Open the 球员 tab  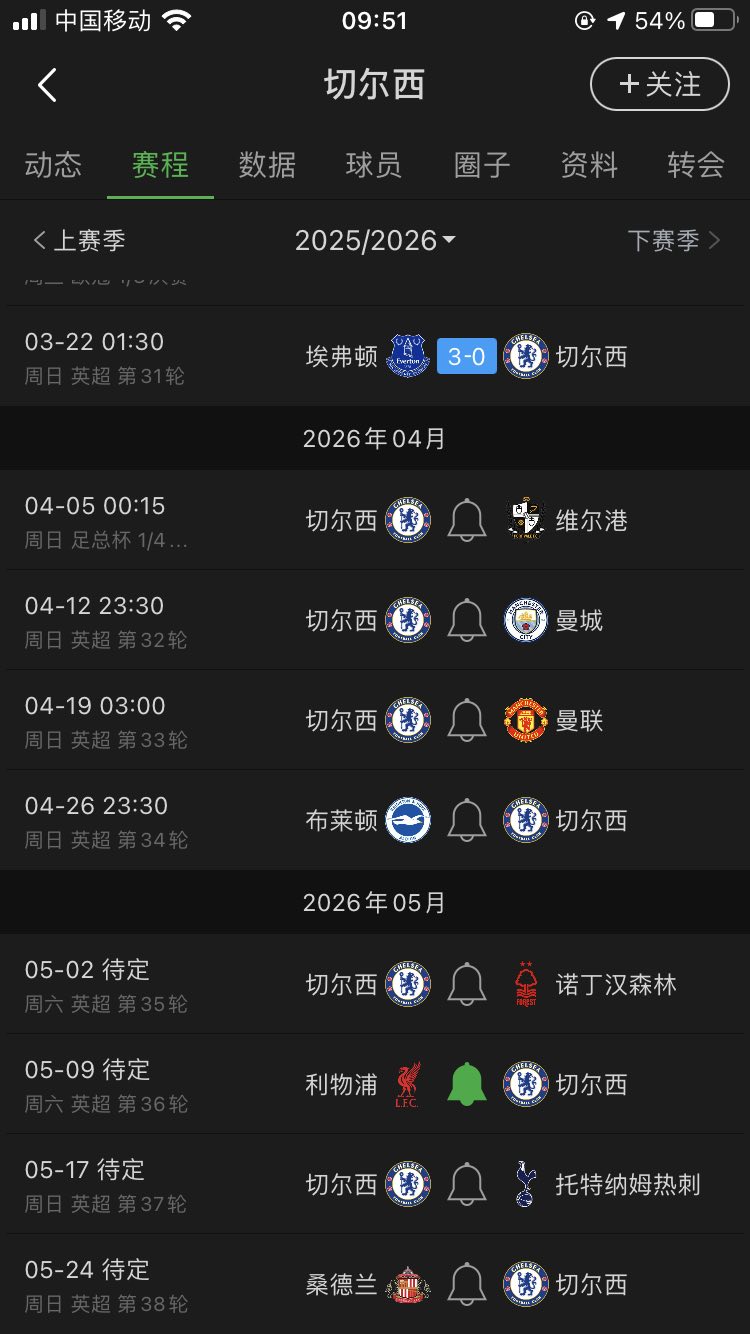[x=374, y=165]
